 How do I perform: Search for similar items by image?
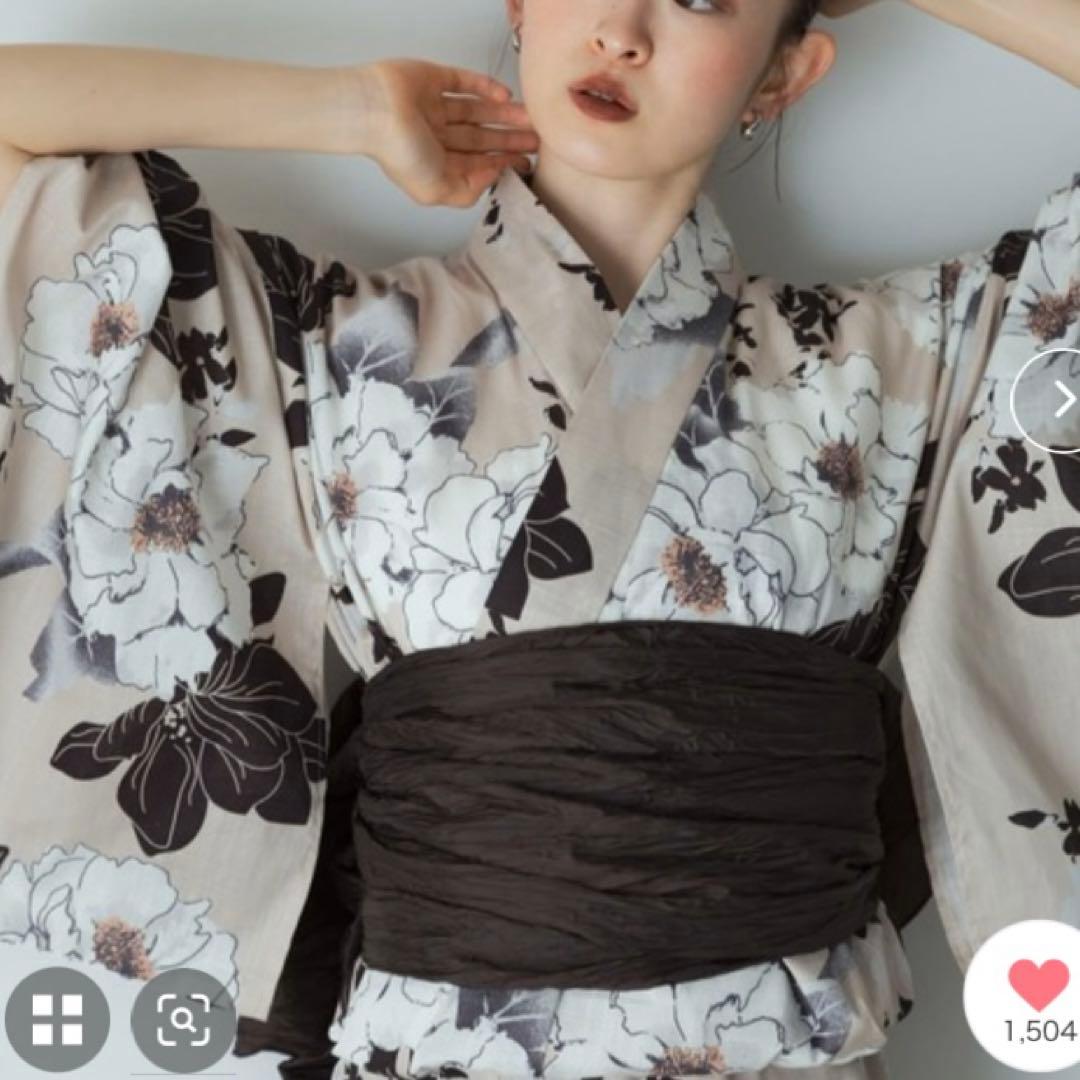(183, 1019)
